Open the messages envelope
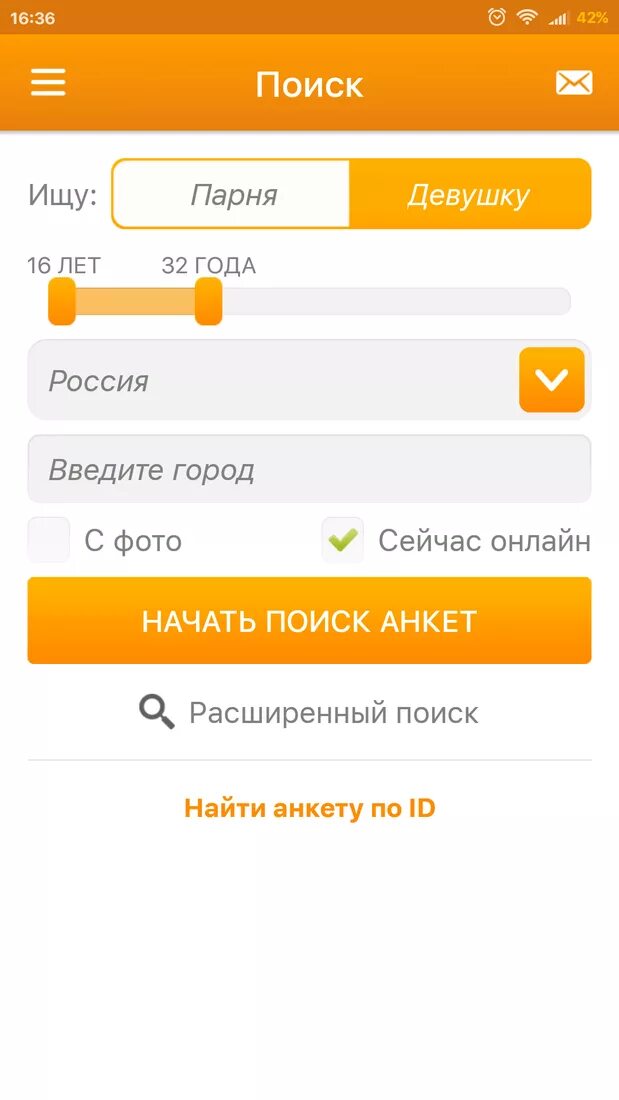 point(574,83)
